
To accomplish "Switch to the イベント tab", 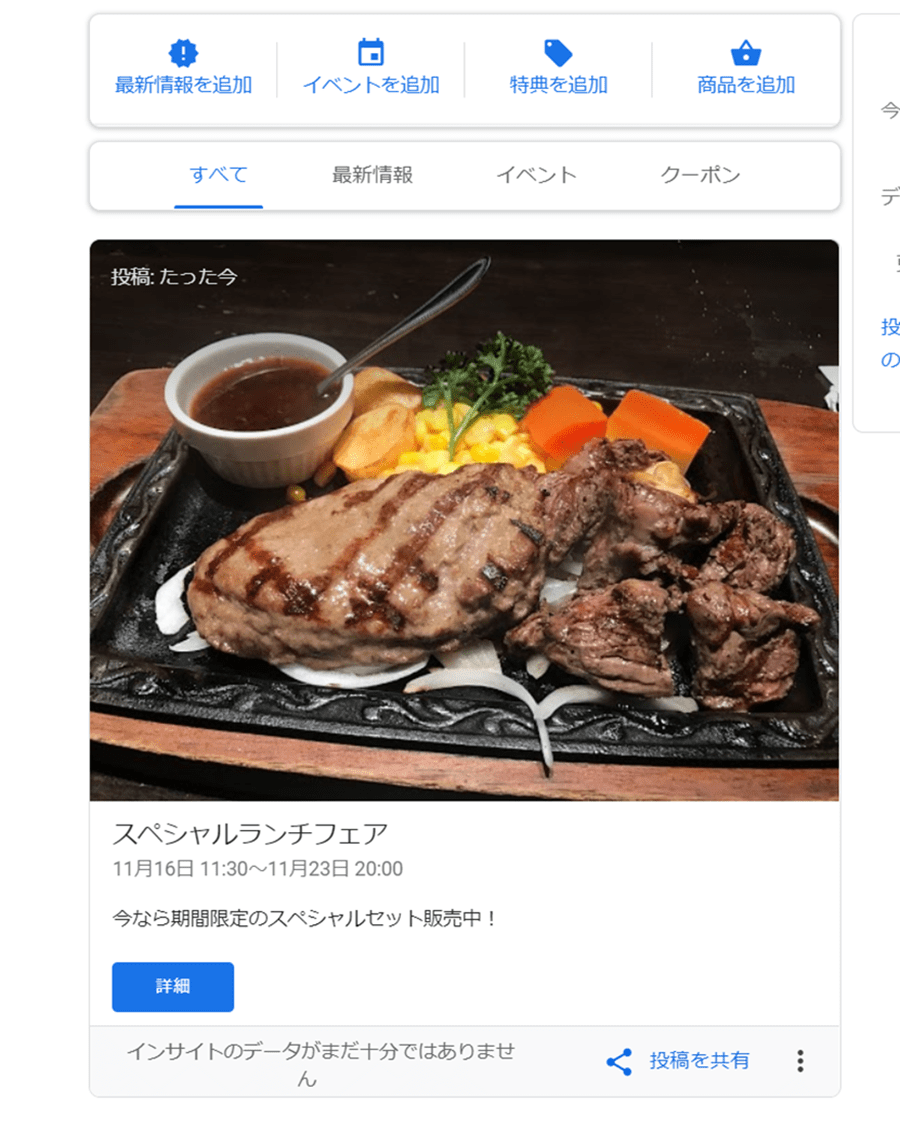I will 536,175.
